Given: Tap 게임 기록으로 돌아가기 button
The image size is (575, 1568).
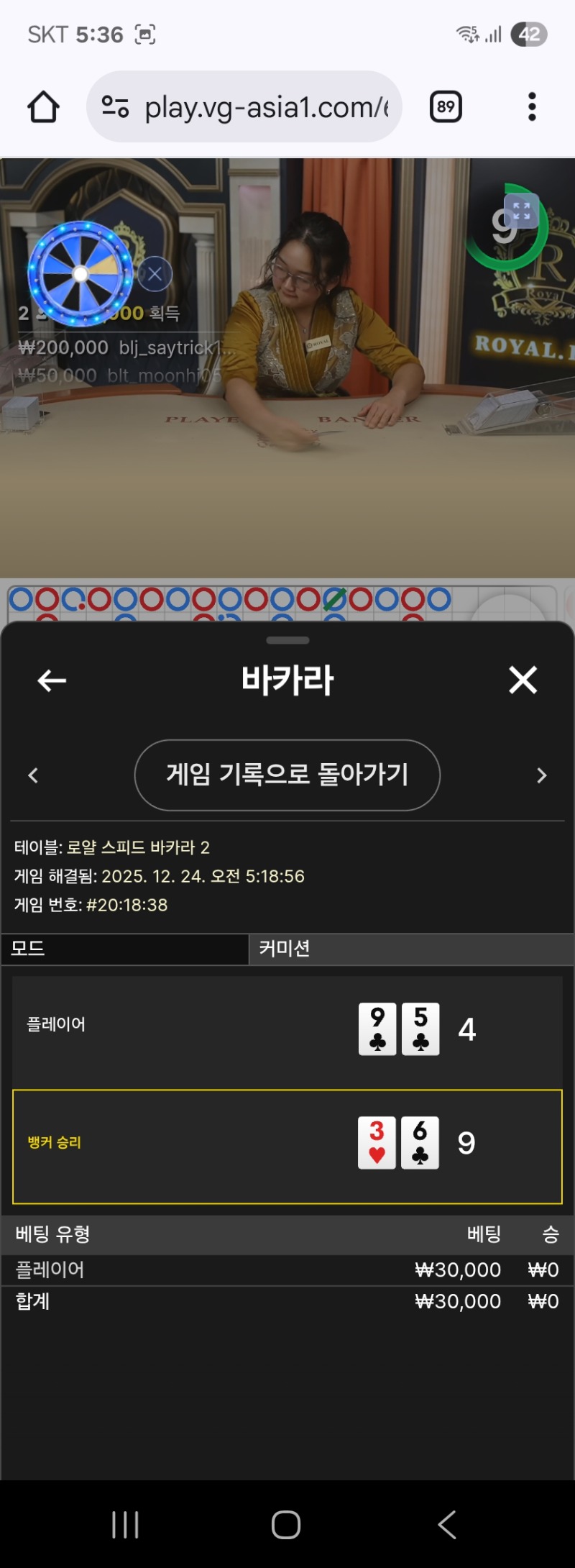Looking at the screenshot, I should click(287, 775).
